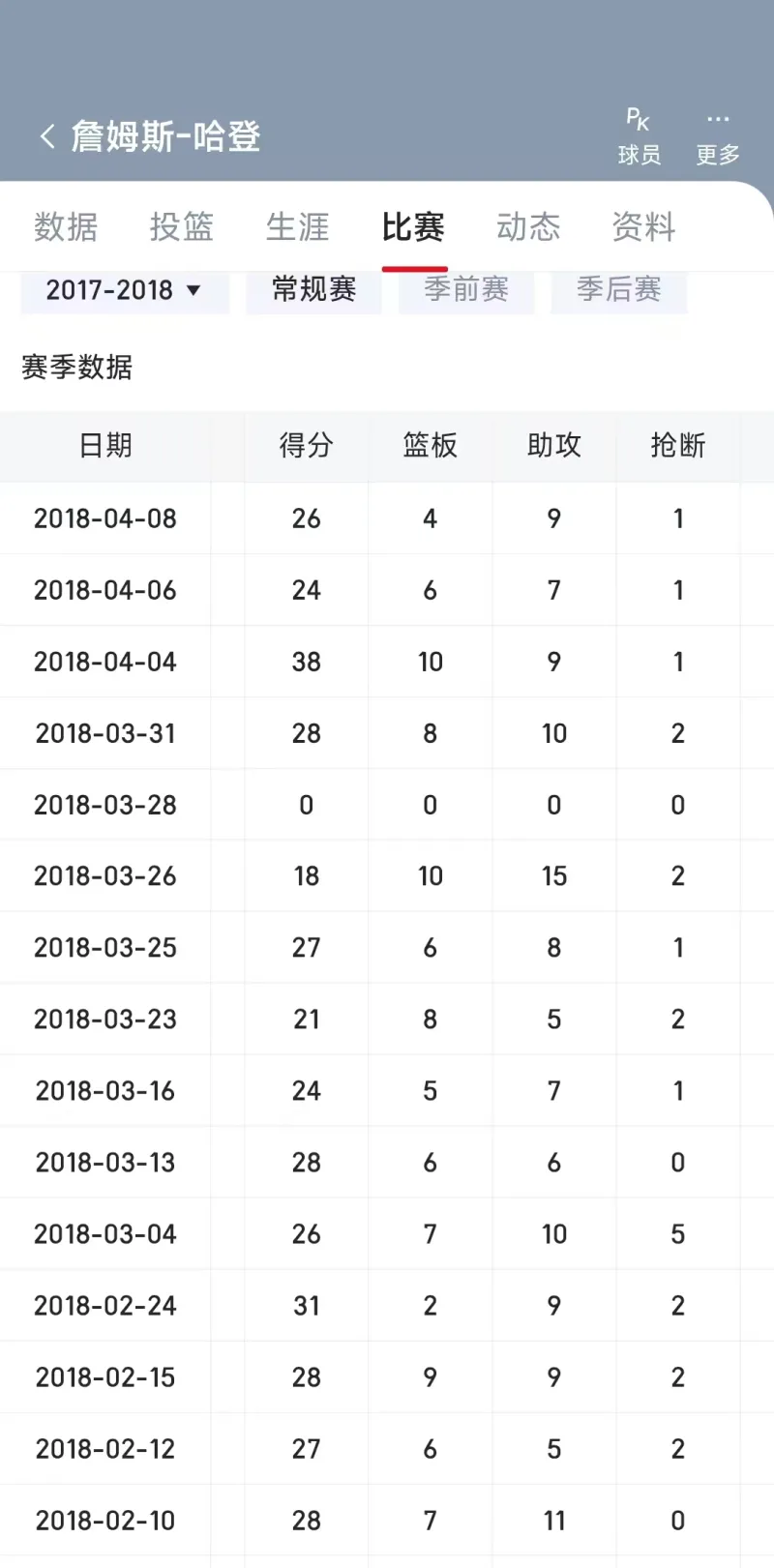Go to the 资料 tab
This screenshot has width=774, height=1568.
tap(643, 227)
